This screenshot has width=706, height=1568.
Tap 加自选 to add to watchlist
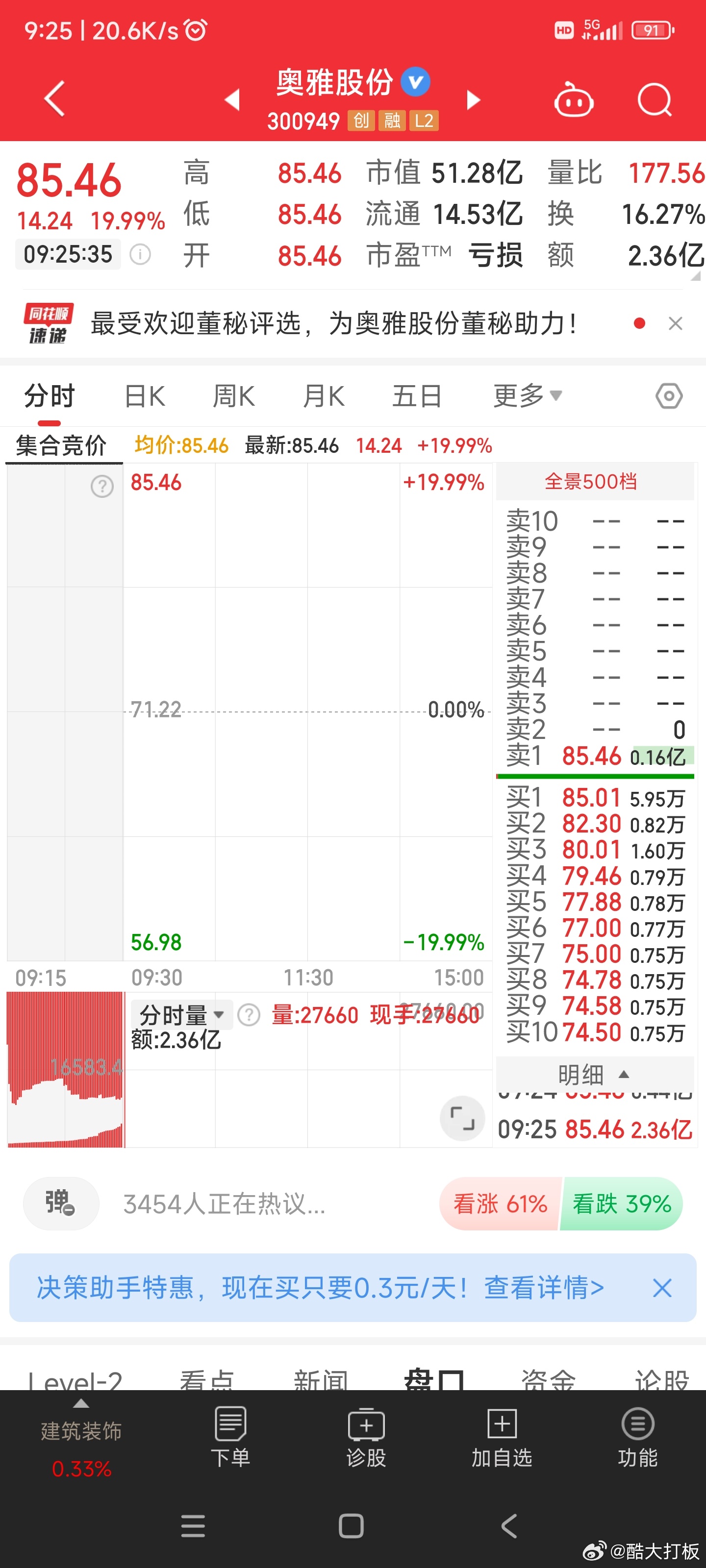tap(502, 1438)
